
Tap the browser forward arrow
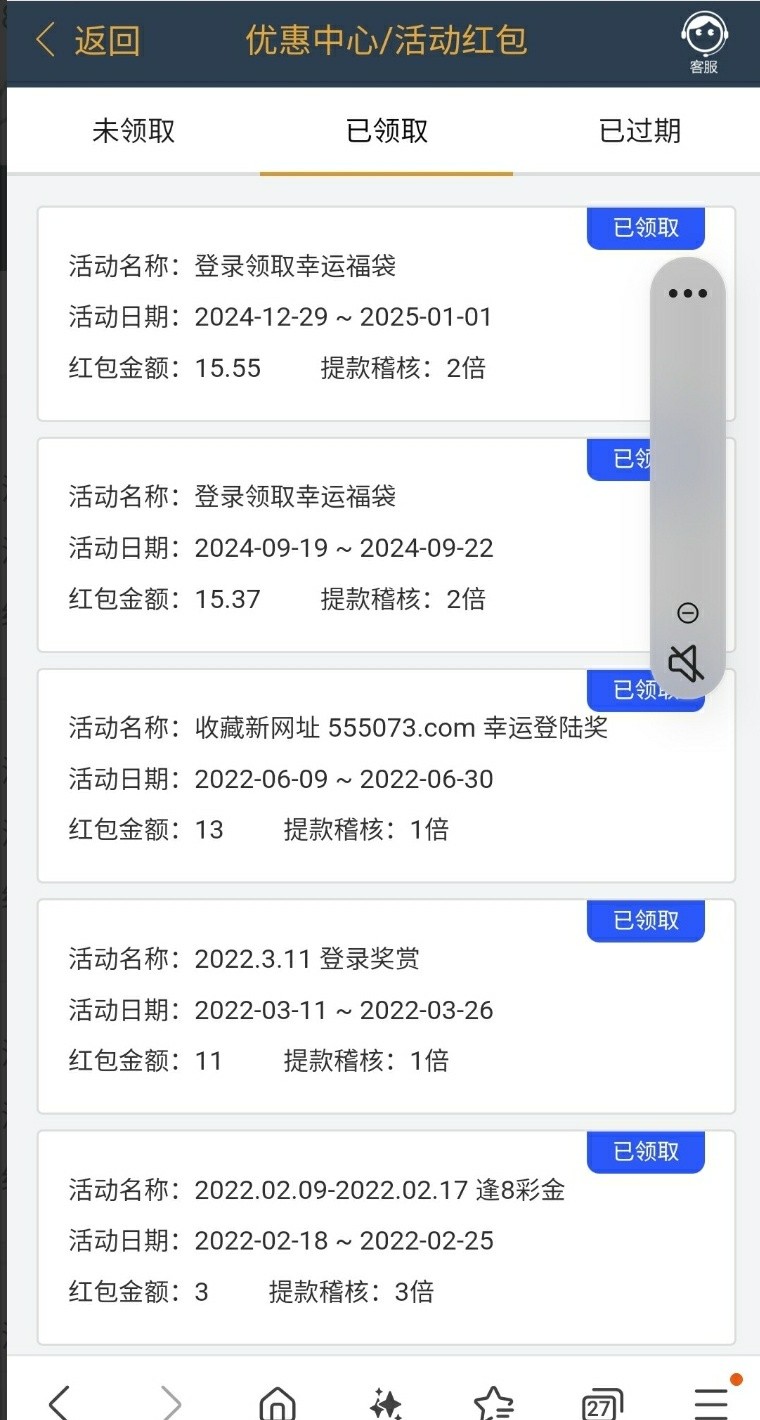[171, 1402]
